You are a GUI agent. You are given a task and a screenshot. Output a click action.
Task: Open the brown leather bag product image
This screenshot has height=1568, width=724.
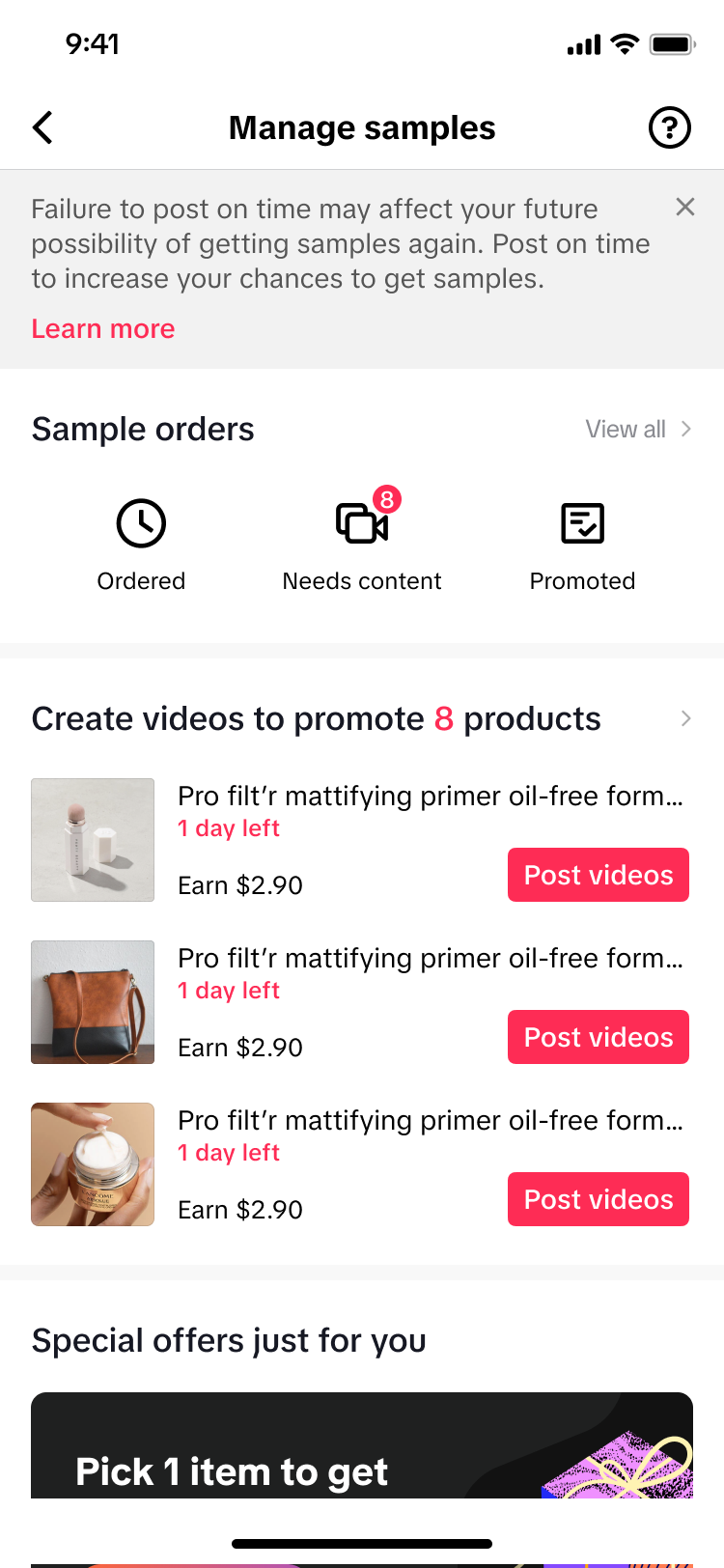[x=93, y=1002]
